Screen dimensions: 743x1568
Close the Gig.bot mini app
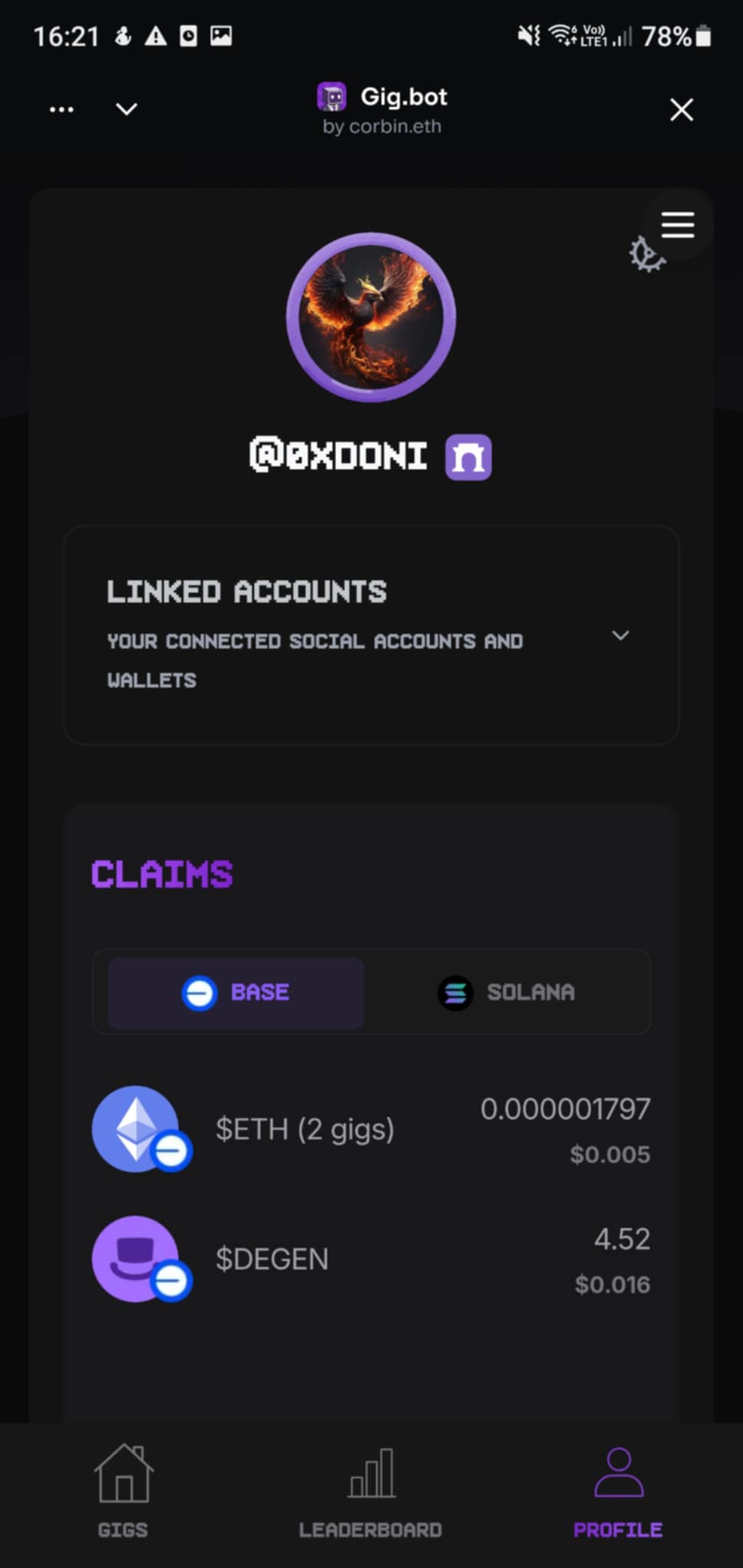tap(681, 109)
